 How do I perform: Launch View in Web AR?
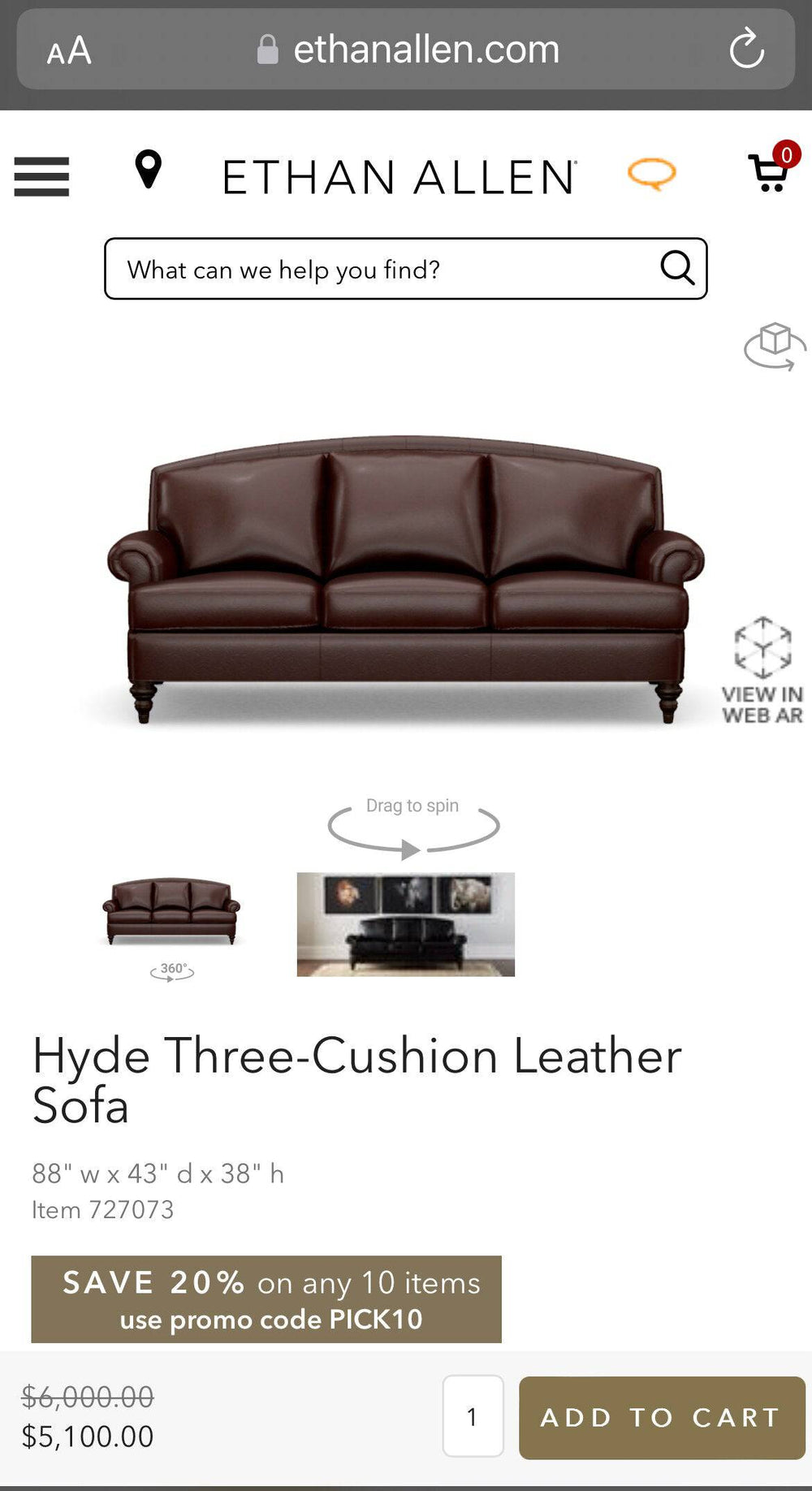tap(762, 670)
